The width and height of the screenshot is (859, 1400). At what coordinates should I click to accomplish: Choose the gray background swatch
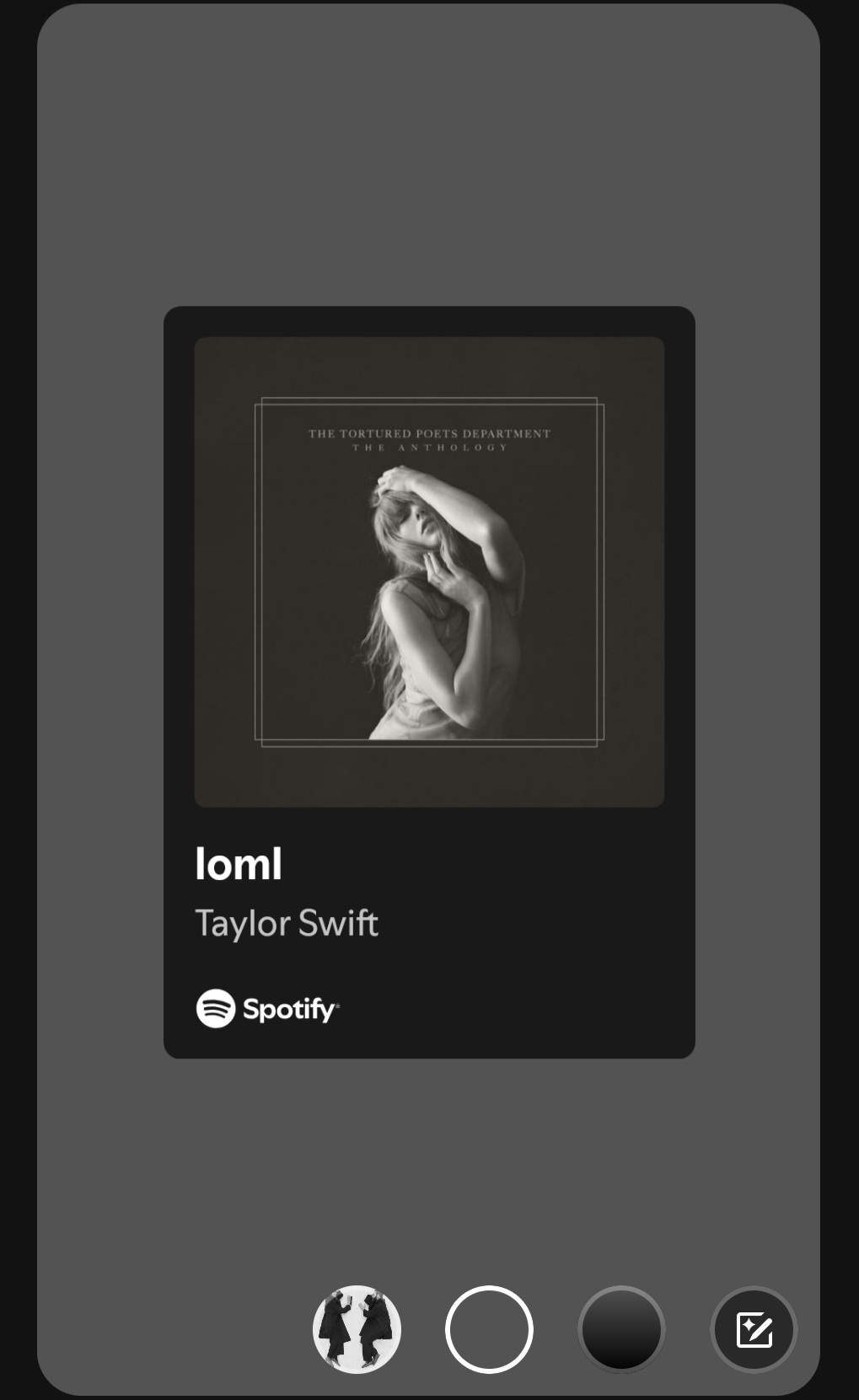pos(489,1329)
